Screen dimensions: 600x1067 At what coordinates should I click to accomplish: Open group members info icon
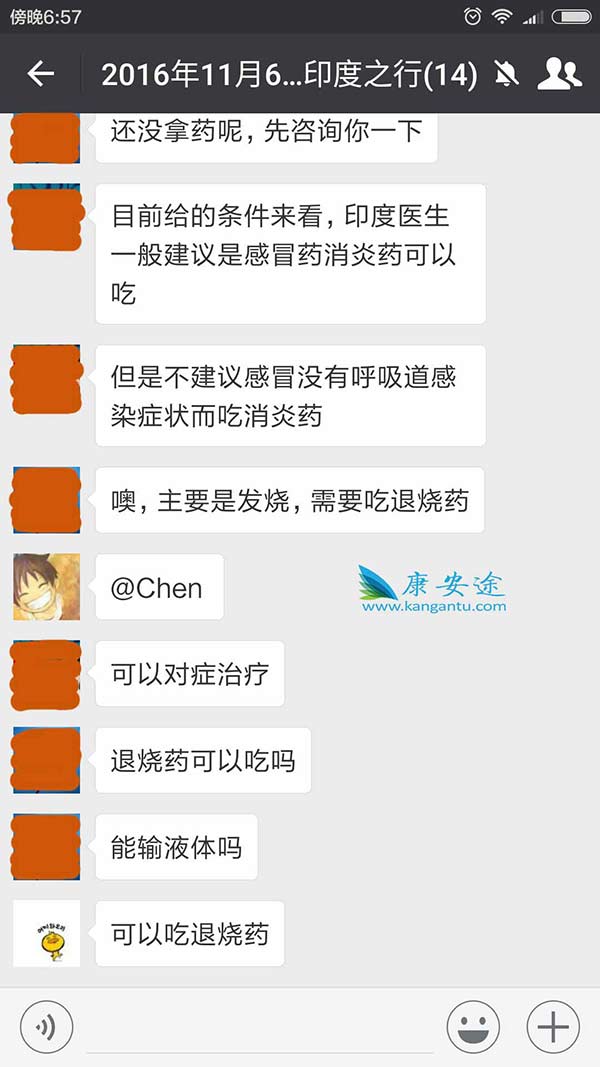point(560,73)
